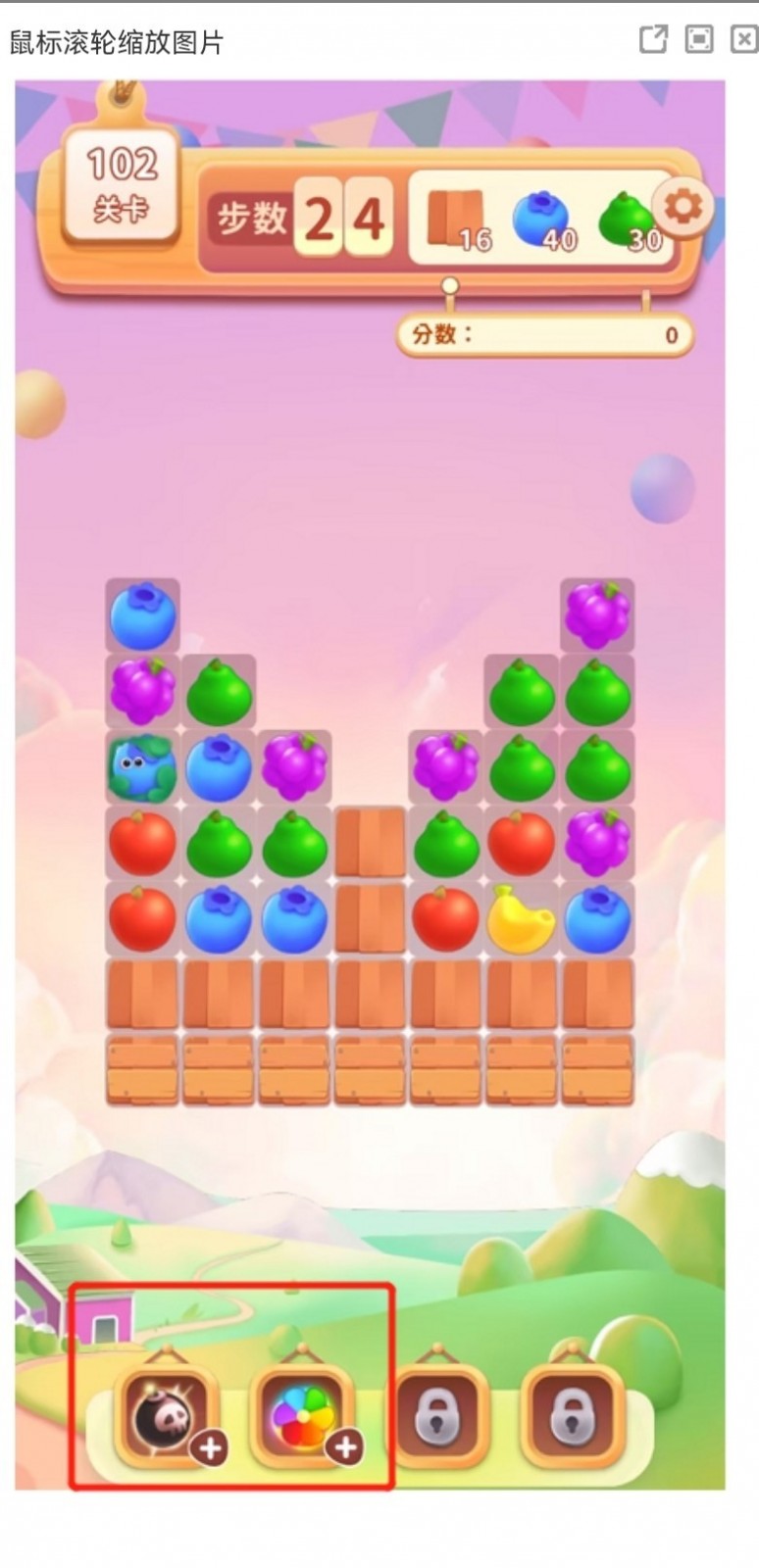
Task: Switch the image viewer to fullscreen
Action: coord(698,39)
